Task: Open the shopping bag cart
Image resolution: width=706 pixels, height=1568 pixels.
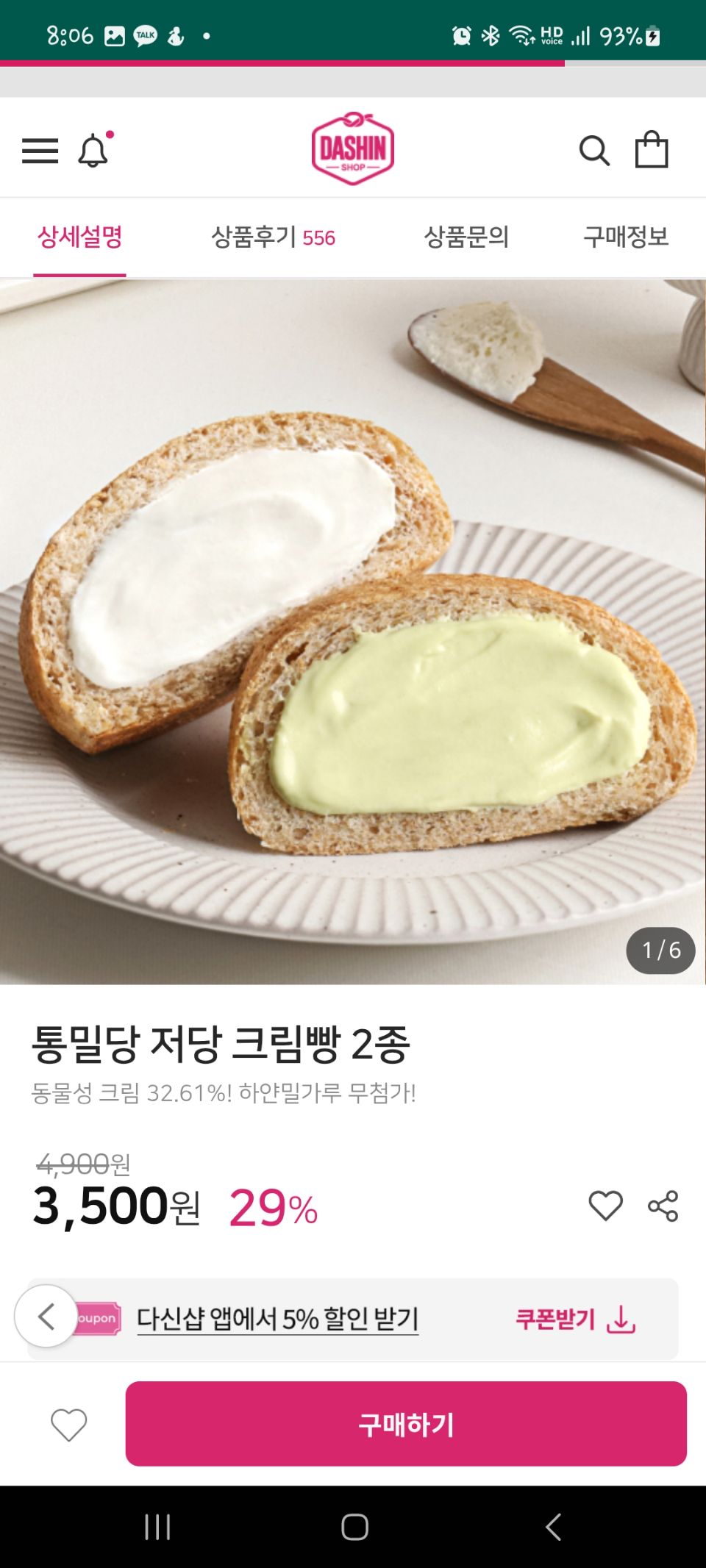Action: [x=652, y=149]
